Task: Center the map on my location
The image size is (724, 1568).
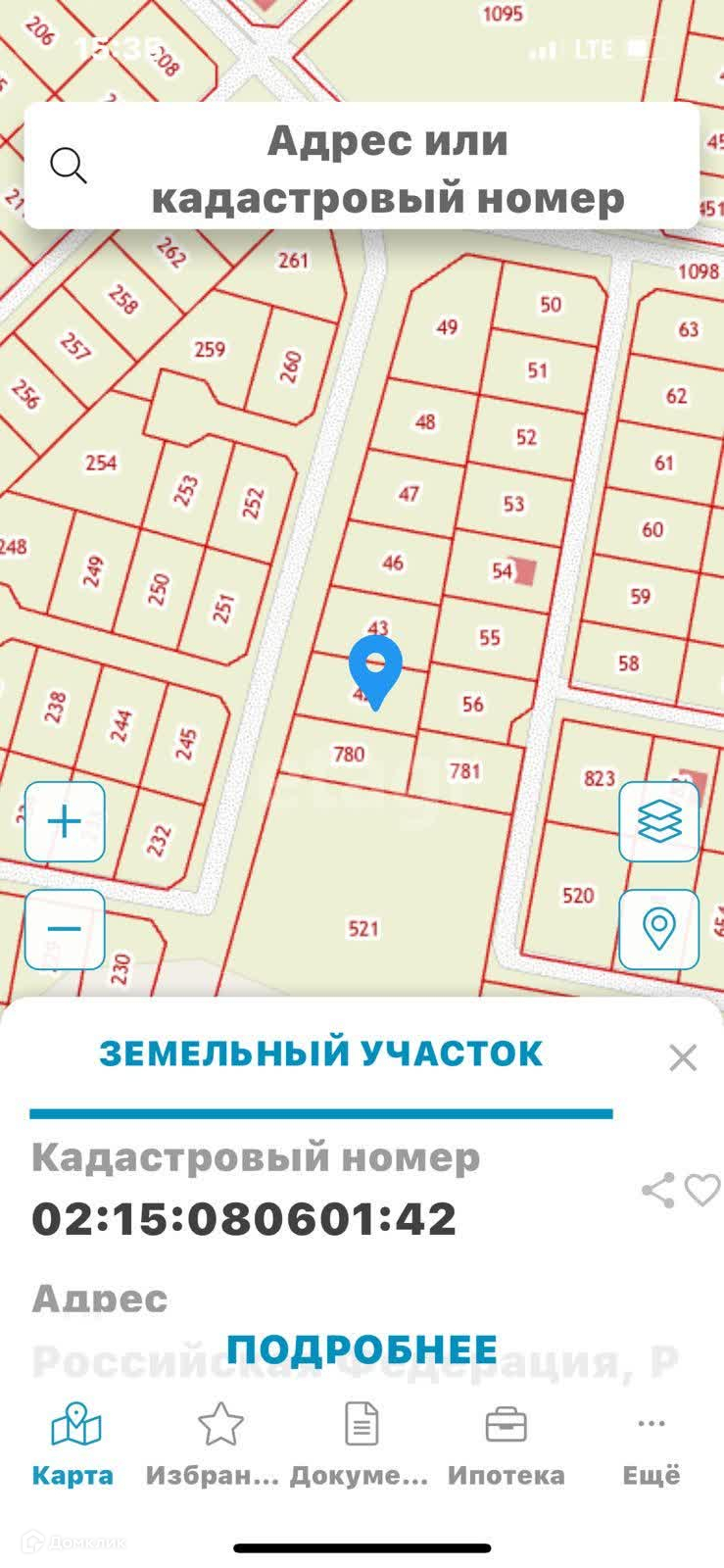Action: coord(658,929)
